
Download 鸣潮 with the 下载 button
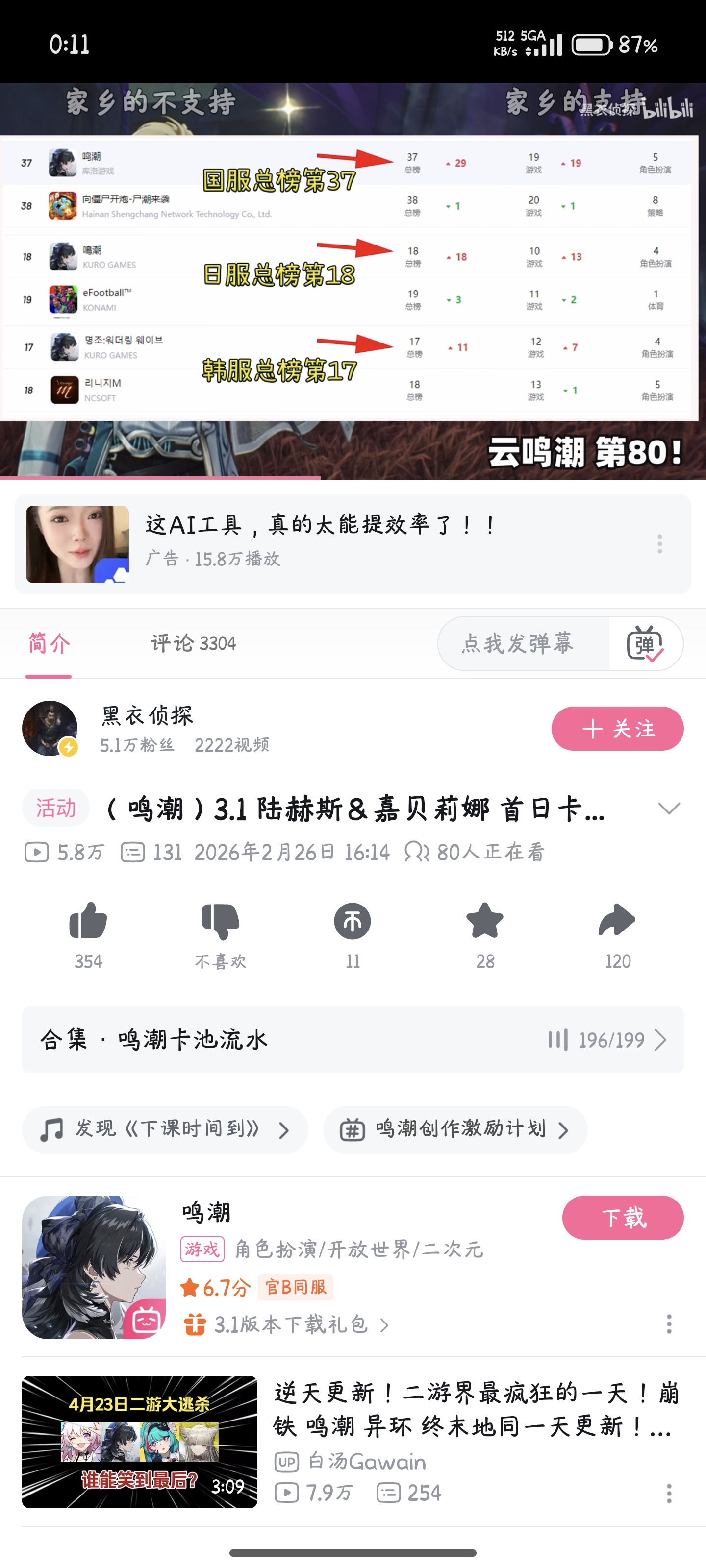623,1217
